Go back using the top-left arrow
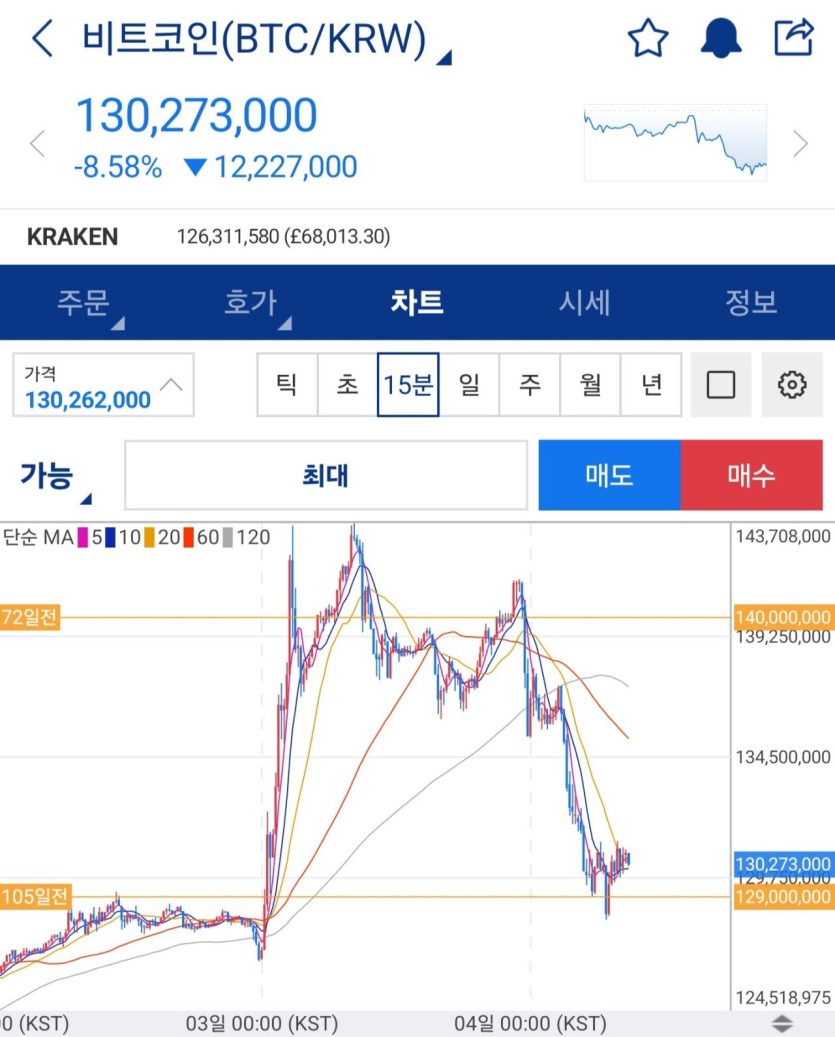835x1037 pixels. coord(42,39)
